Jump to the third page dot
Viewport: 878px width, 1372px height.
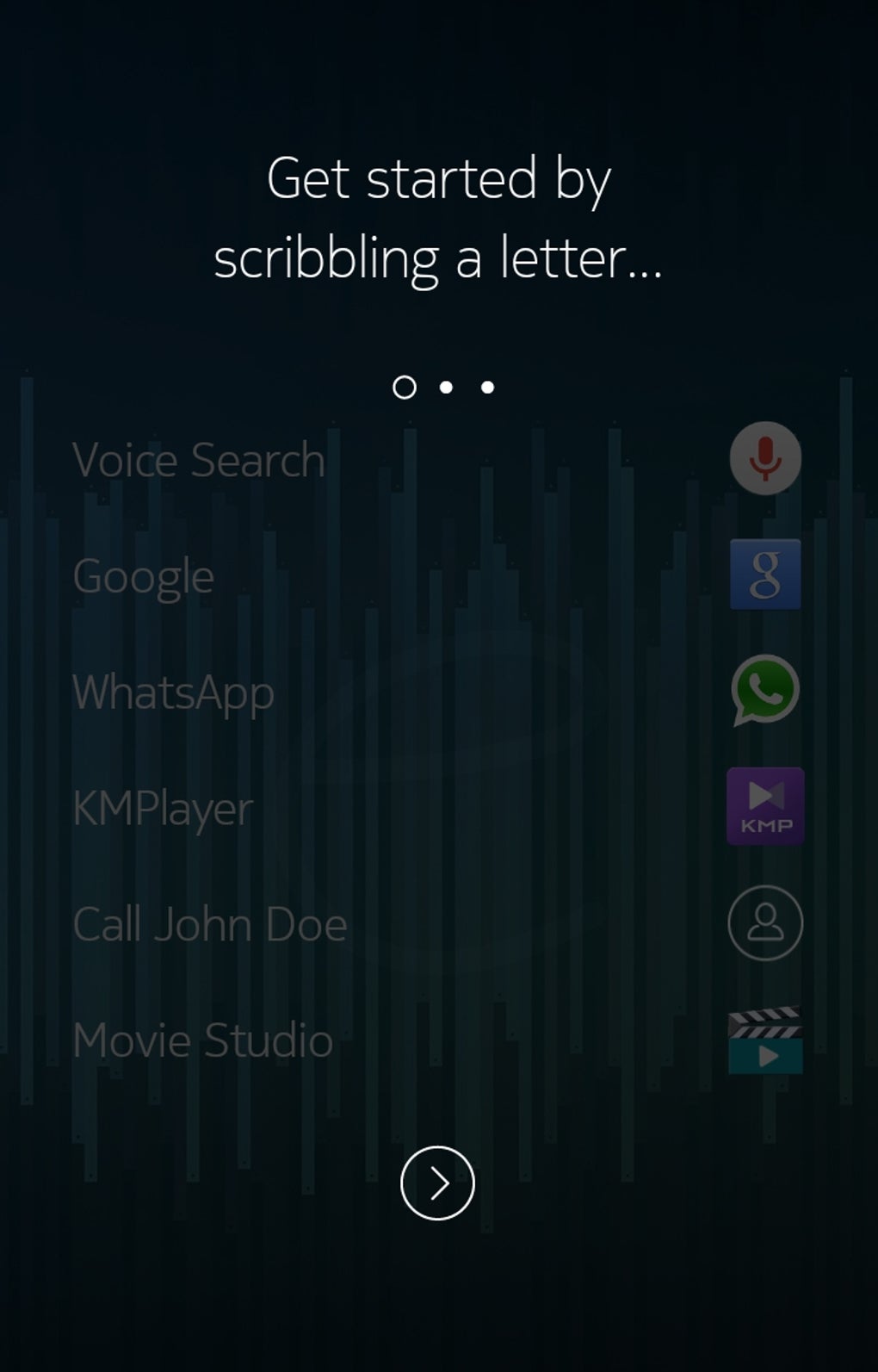(x=487, y=388)
